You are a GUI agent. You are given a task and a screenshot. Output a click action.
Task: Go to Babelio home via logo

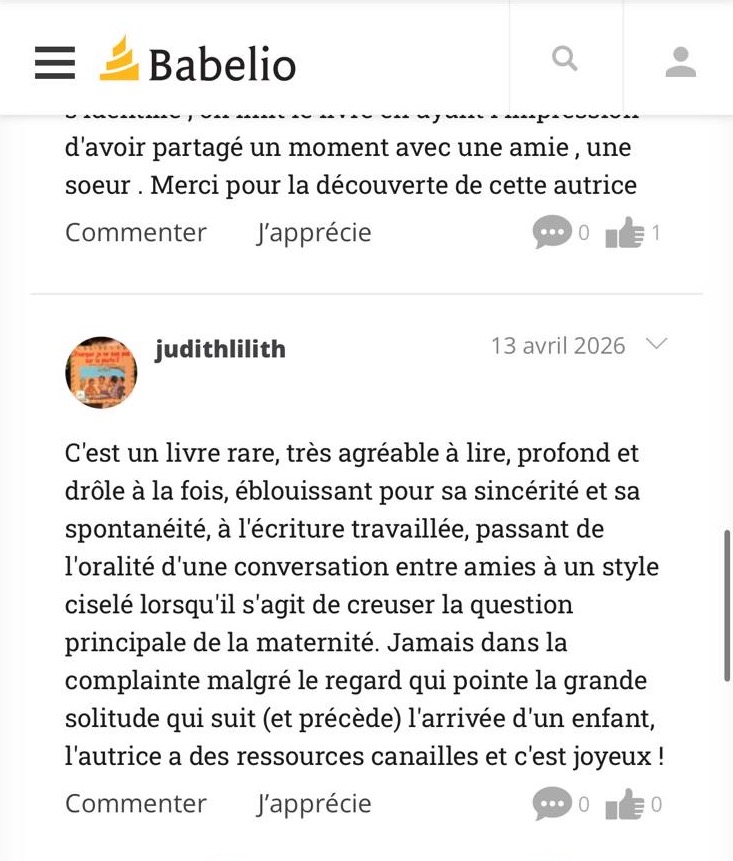(x=198, y=62)
